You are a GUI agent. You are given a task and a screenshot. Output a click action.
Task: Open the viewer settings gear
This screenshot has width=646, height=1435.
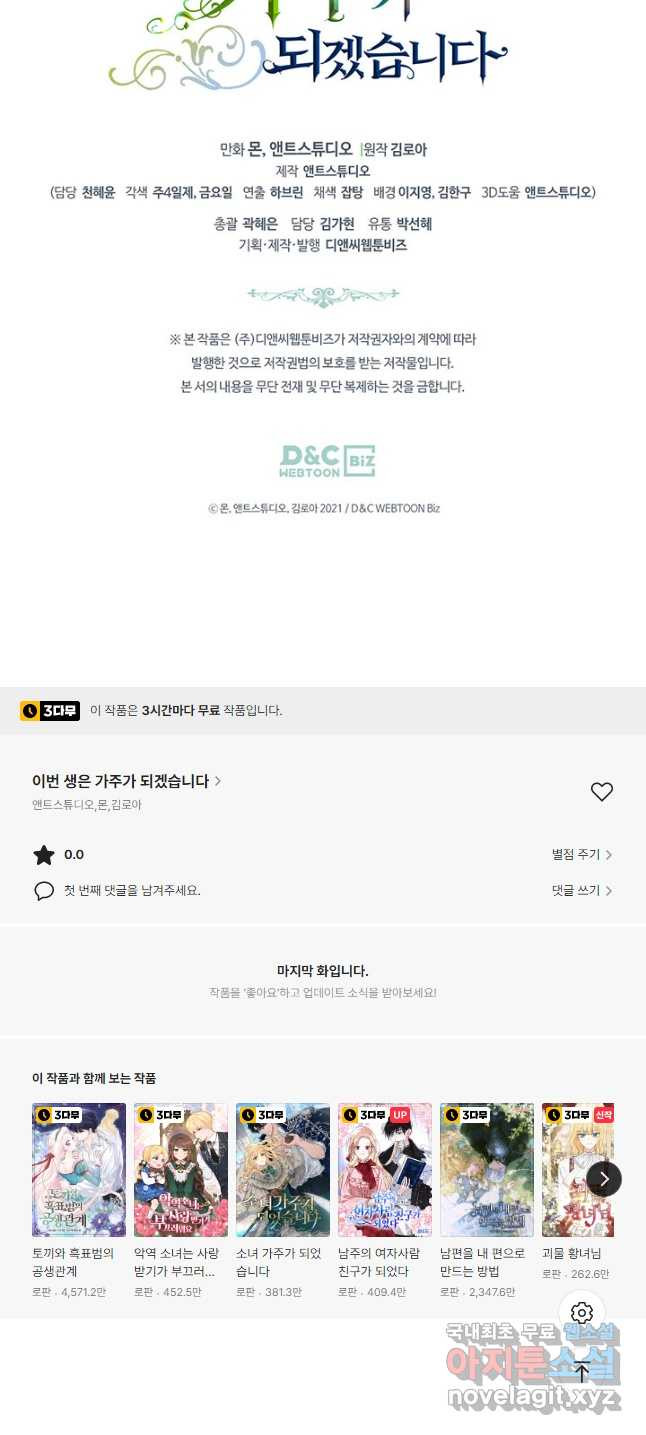pos(582,1313)
